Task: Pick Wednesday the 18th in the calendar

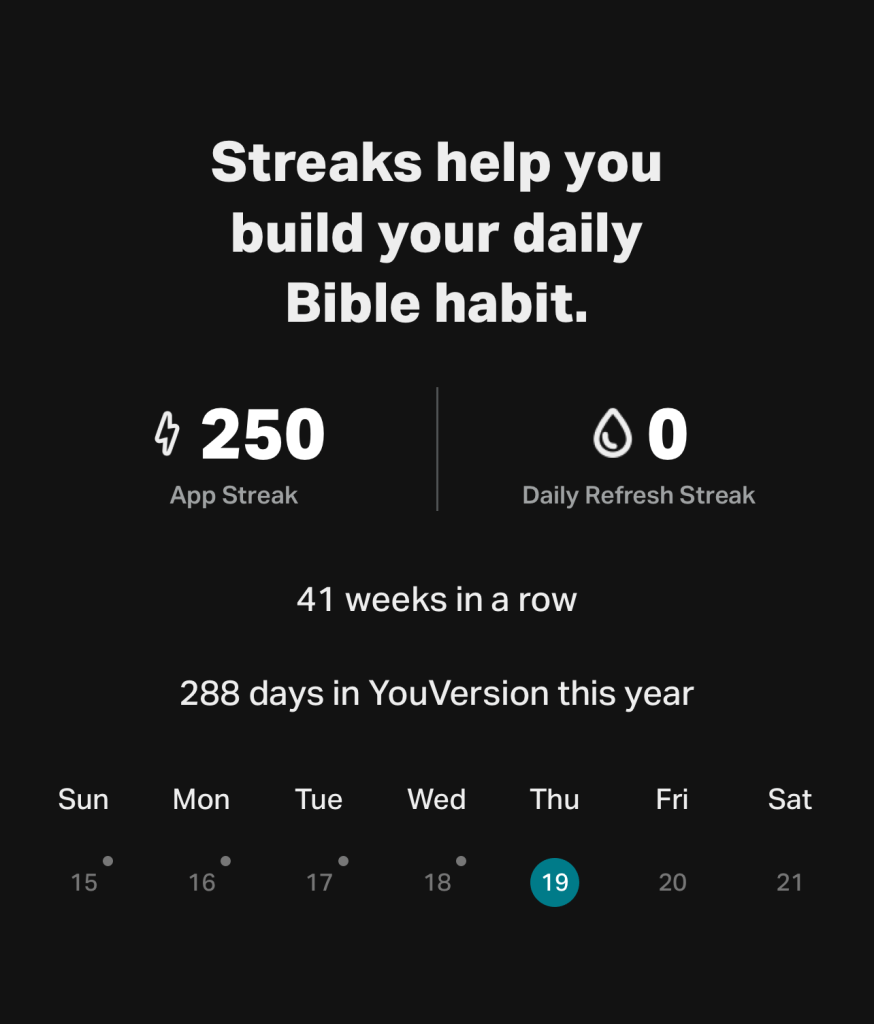Action: (x=437, y=882)
